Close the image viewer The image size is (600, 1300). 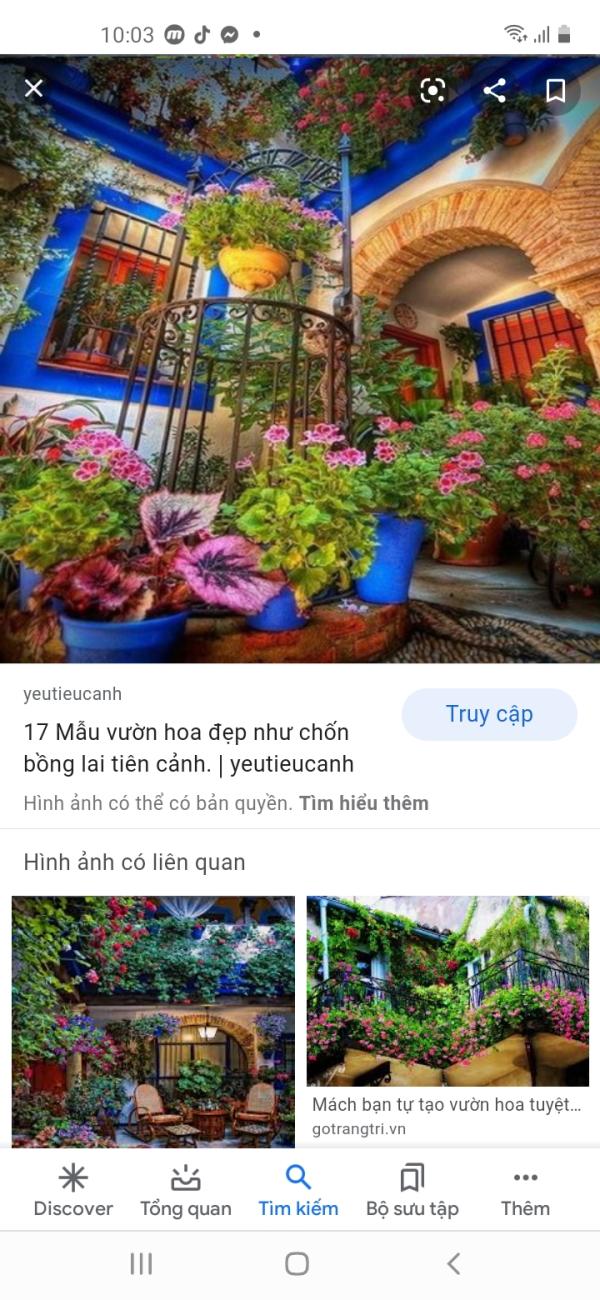tap(34, 89)
